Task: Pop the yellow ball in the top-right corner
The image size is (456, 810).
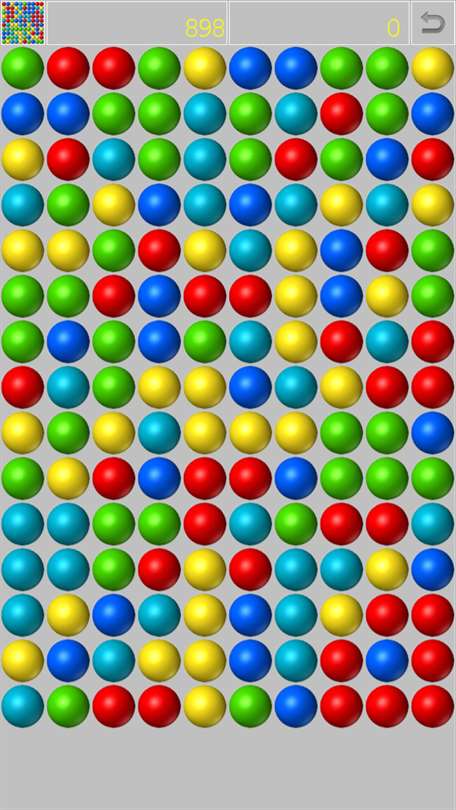Action: pyautogui.click(x=433, y=68)
